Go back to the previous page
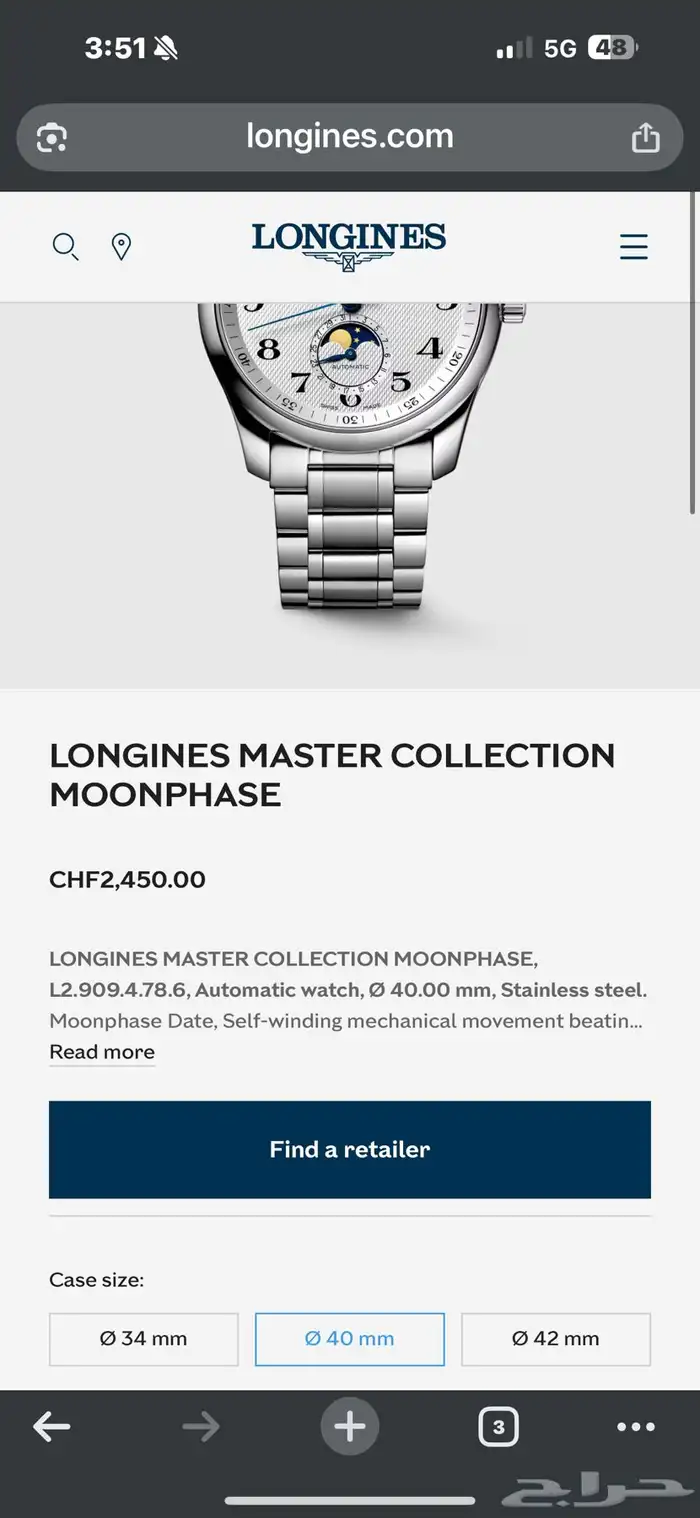This screenshot has height=1518, width=700. point(52,1427)
